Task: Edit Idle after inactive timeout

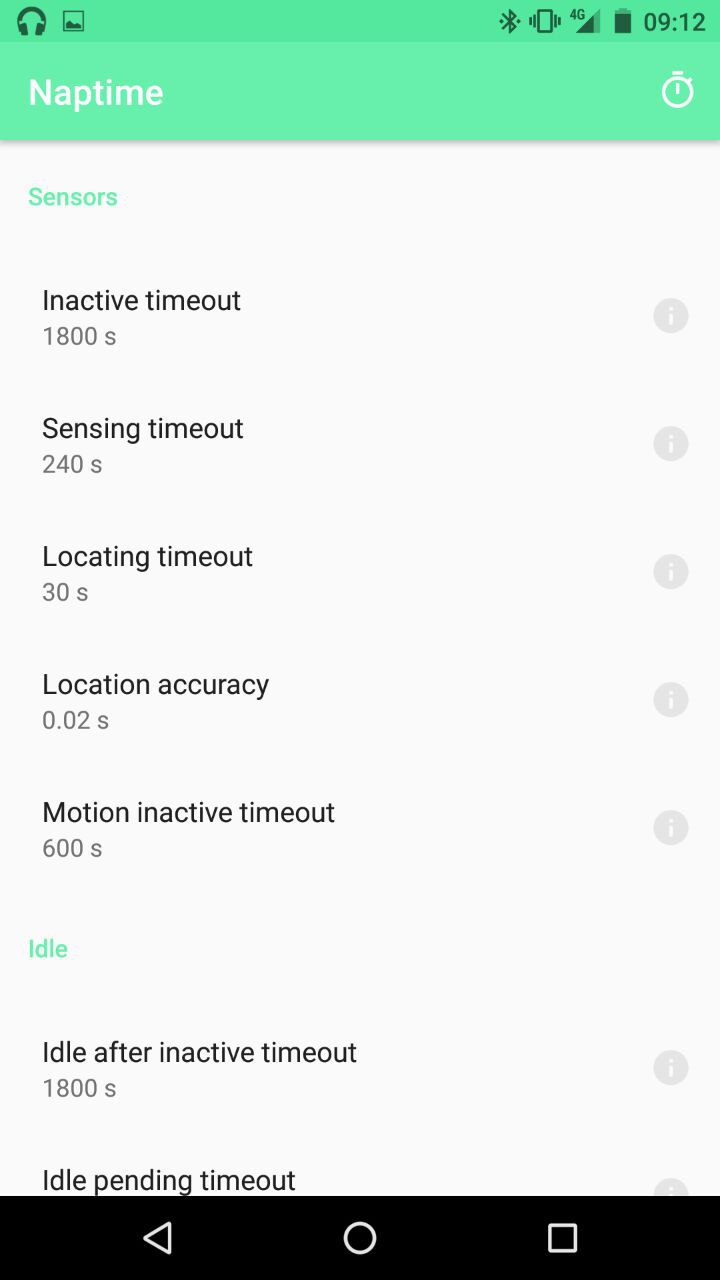Action: click(360, 1068)
